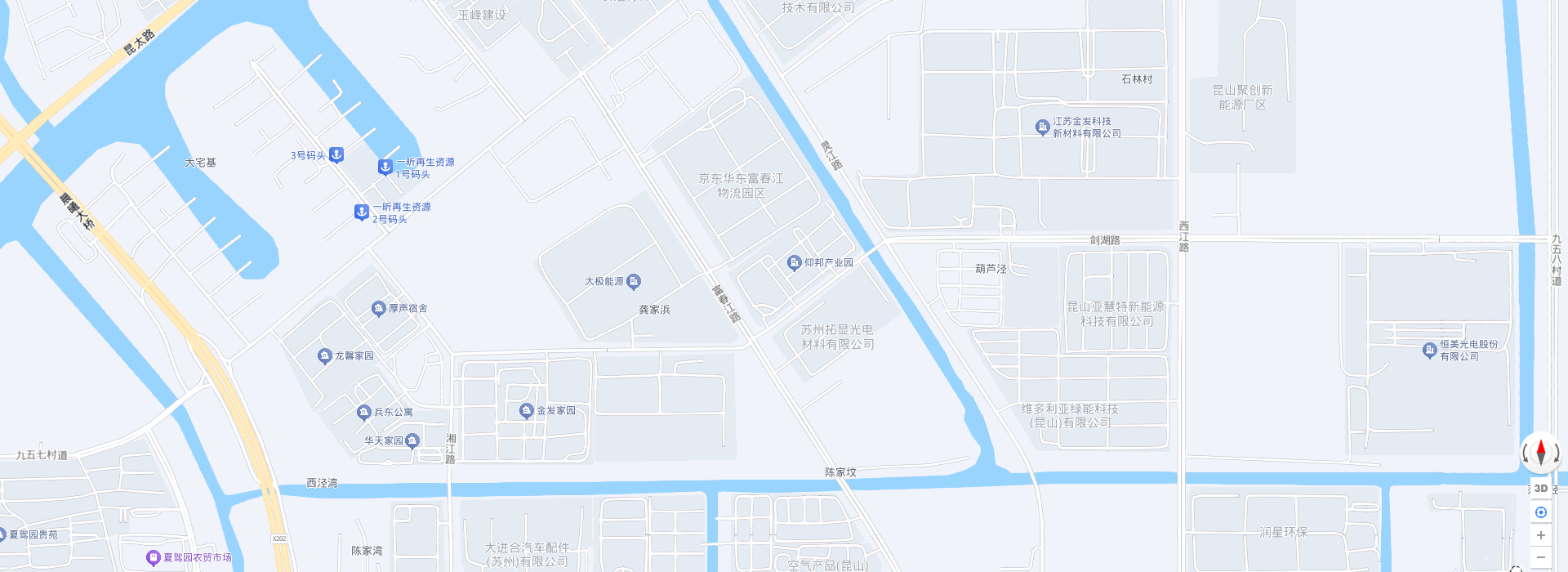Rotate the map clockwise via compass arrow
The width and height of the screenshot is (1568, 572).
click(x=1556, y=453)
